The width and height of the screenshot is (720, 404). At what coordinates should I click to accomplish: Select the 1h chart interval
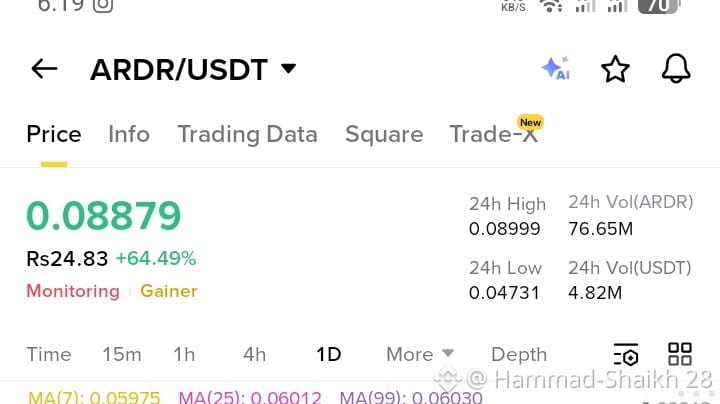point(184,354)
